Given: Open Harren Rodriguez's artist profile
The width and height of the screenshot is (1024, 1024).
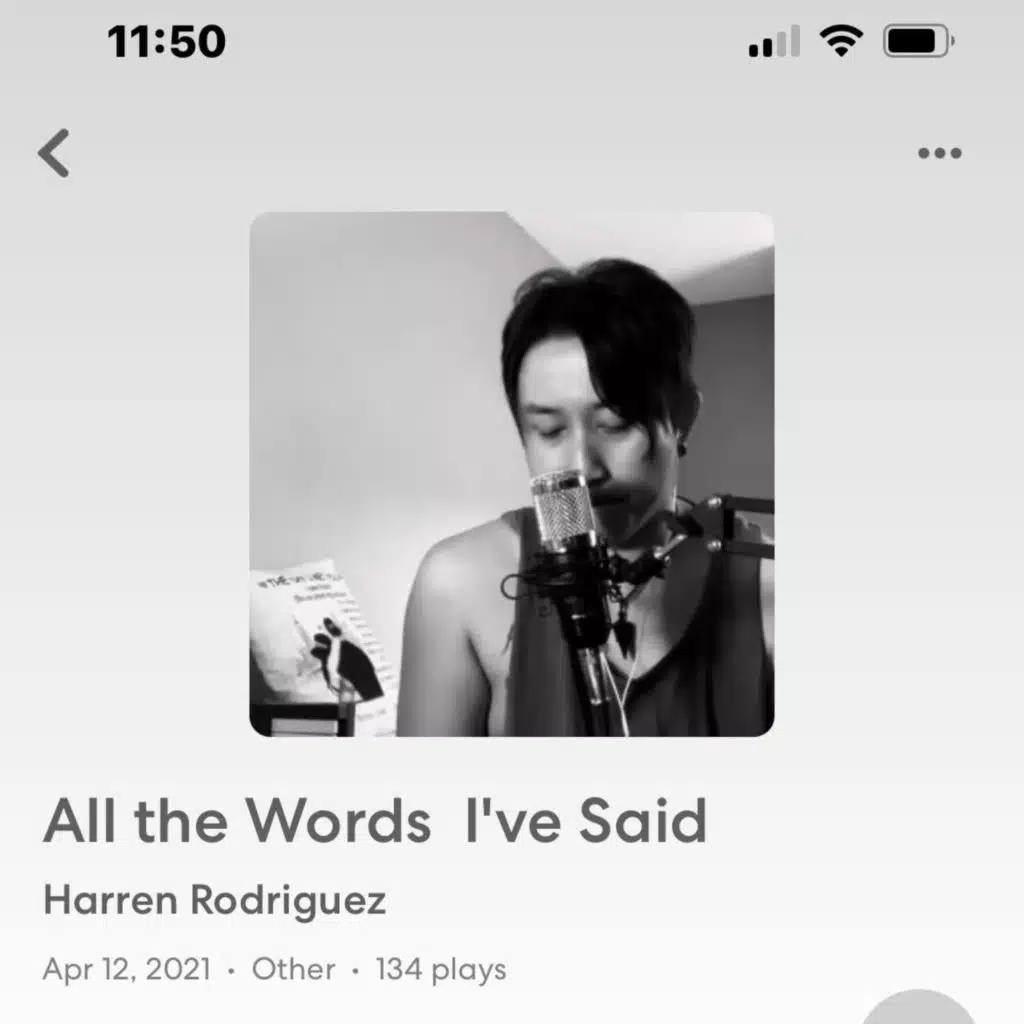Looking at the screenshot, I should 214,900.
